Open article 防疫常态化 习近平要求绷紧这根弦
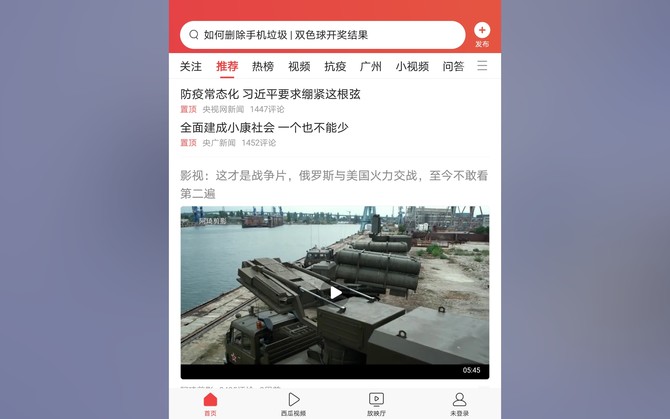670x419 pixels. (270, 94)
